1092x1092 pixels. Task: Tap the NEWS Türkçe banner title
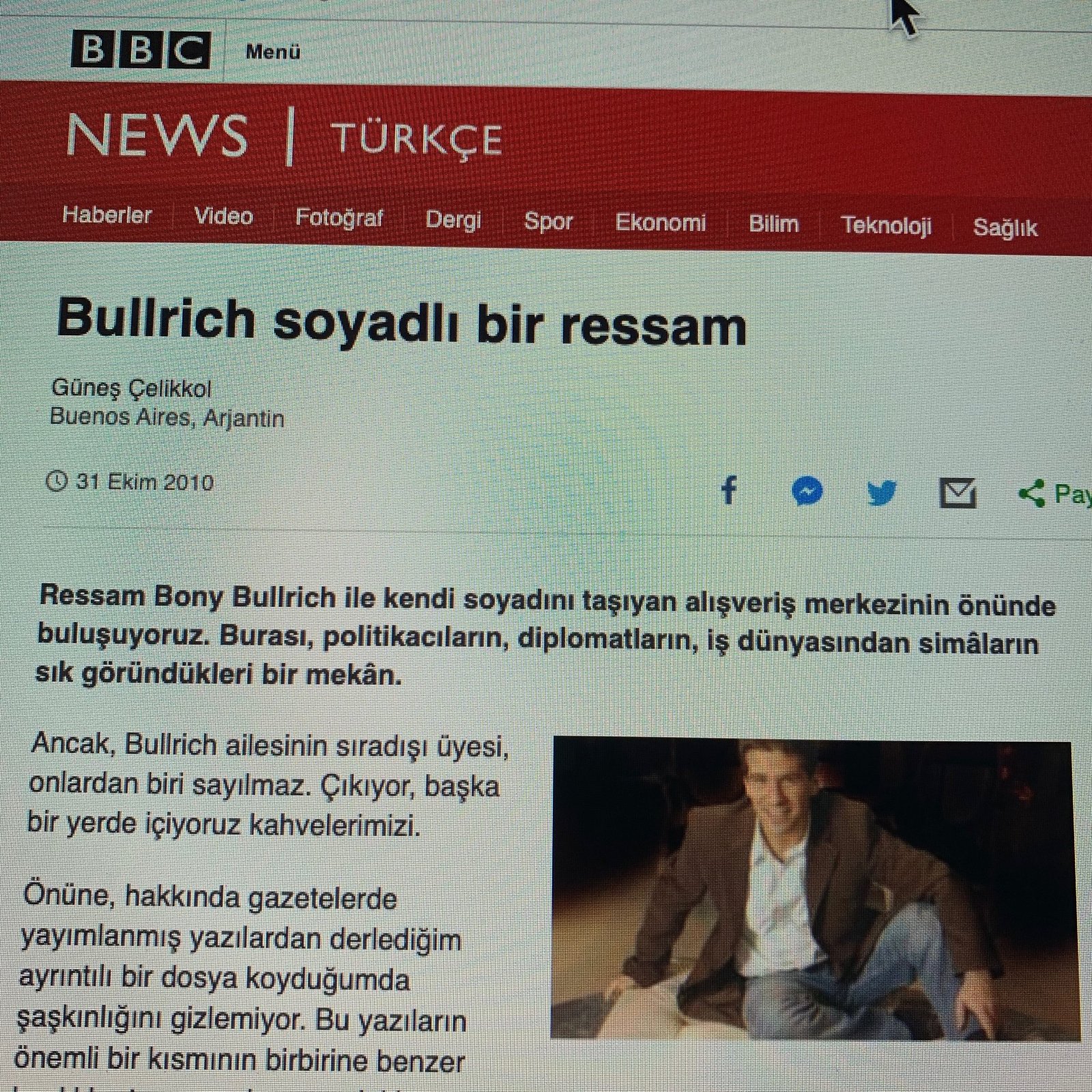coord(284,136)
